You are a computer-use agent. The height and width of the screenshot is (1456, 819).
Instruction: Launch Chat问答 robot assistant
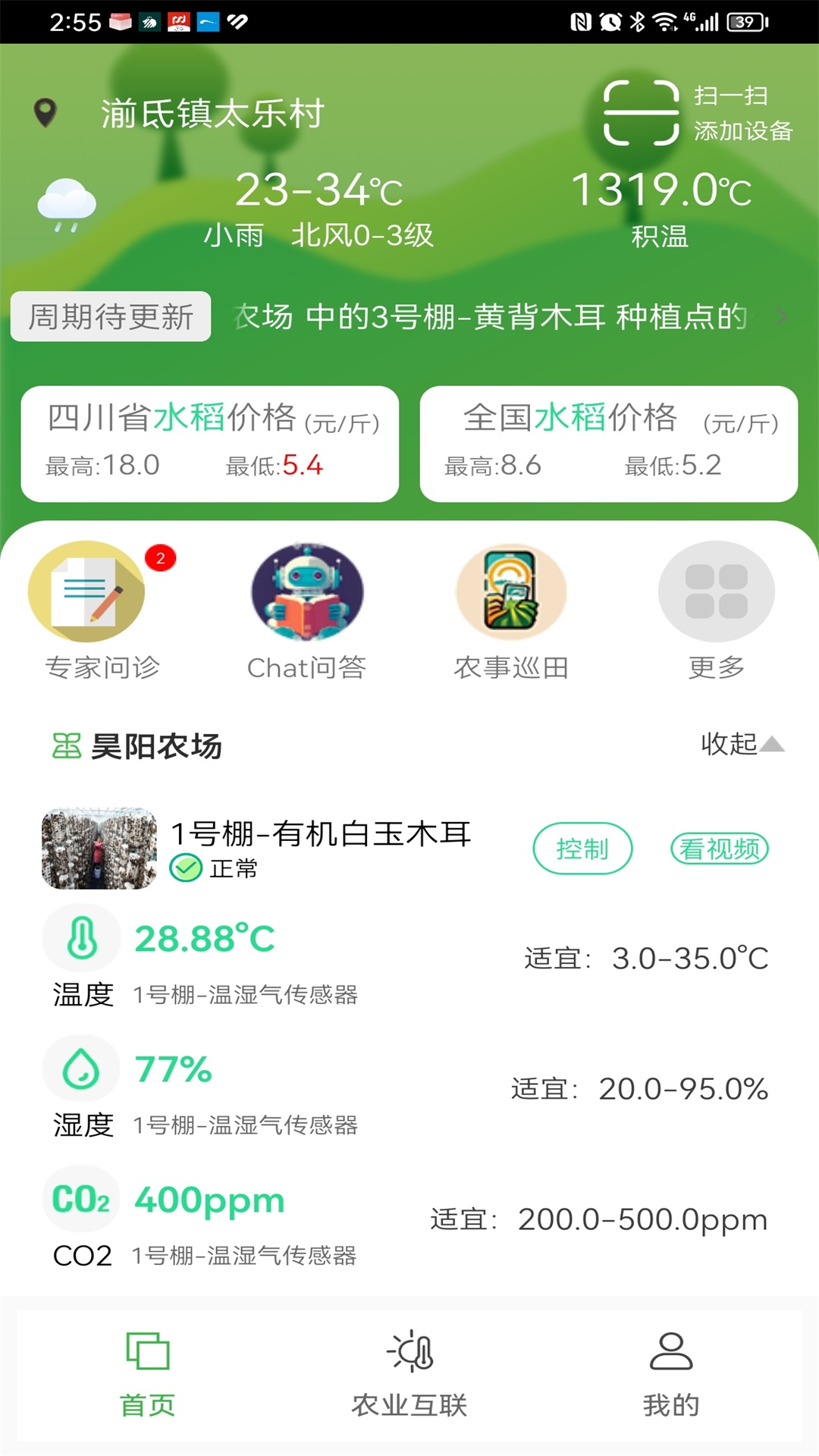click(306, 592)
